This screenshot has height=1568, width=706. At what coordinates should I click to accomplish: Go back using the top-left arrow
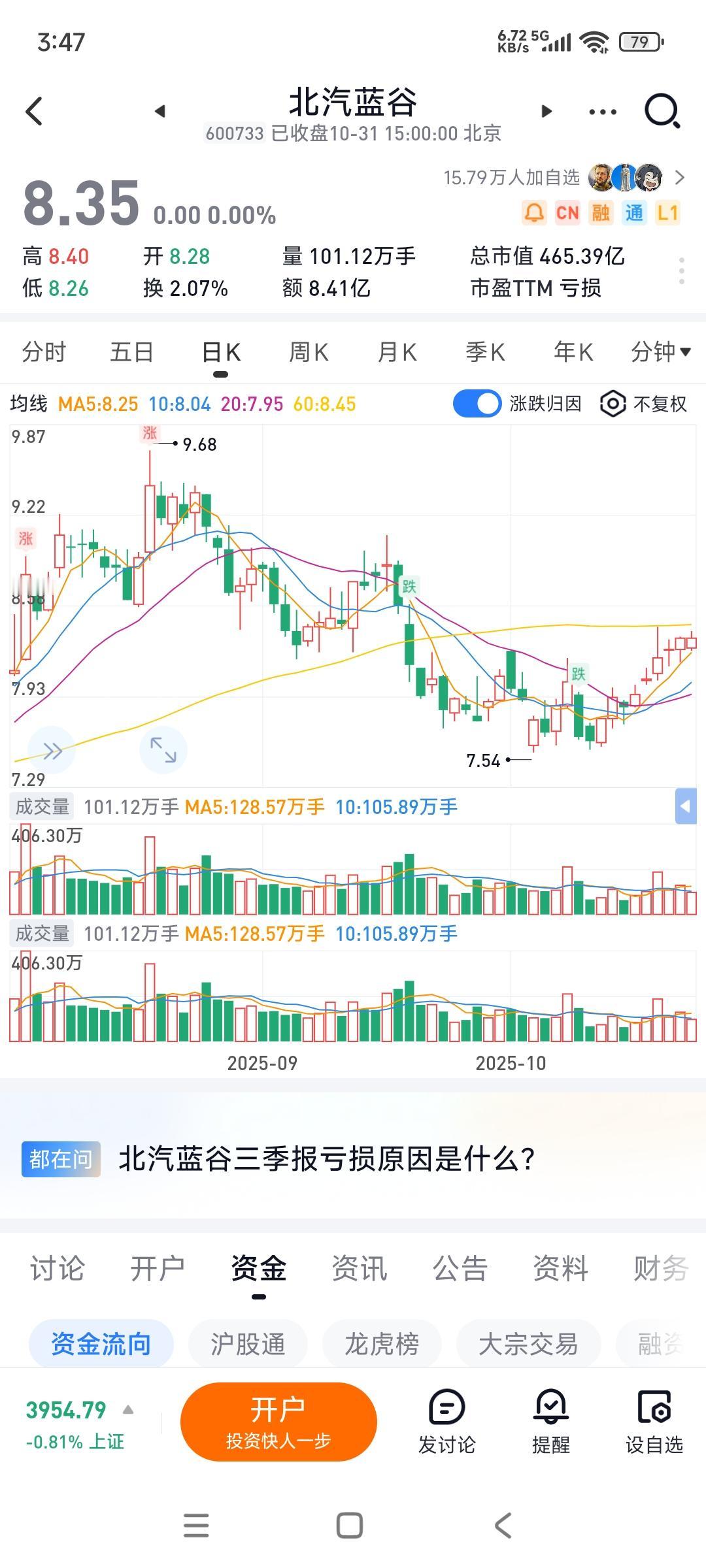(34, 111)
